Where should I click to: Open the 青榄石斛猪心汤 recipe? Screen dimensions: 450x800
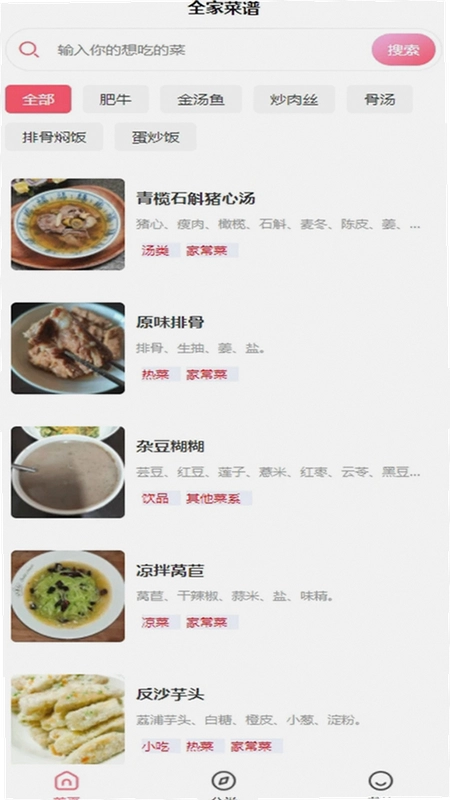click(225, 224)
